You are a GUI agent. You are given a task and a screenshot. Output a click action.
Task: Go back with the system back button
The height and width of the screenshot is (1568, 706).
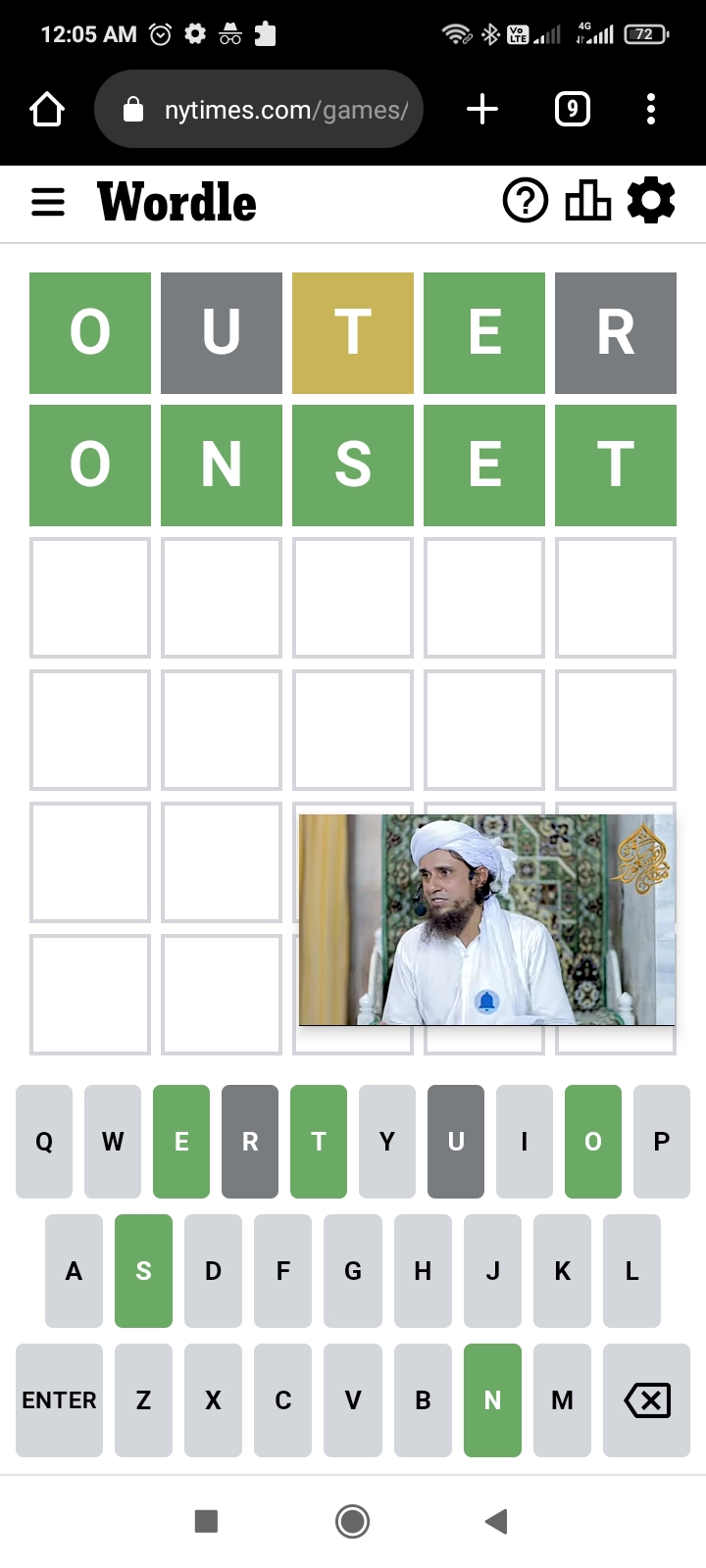pos(496,1521)
